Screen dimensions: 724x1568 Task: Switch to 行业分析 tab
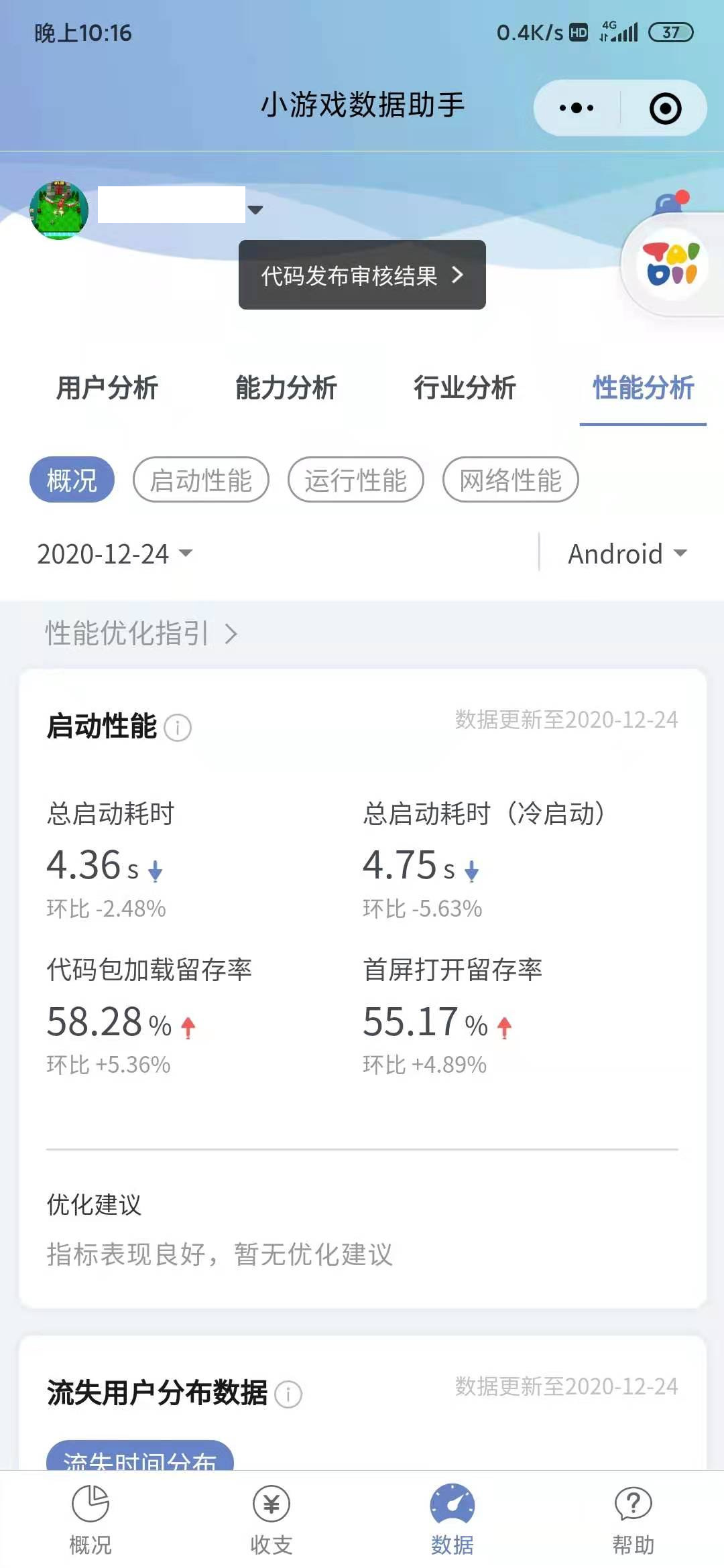tap(465, 388)
